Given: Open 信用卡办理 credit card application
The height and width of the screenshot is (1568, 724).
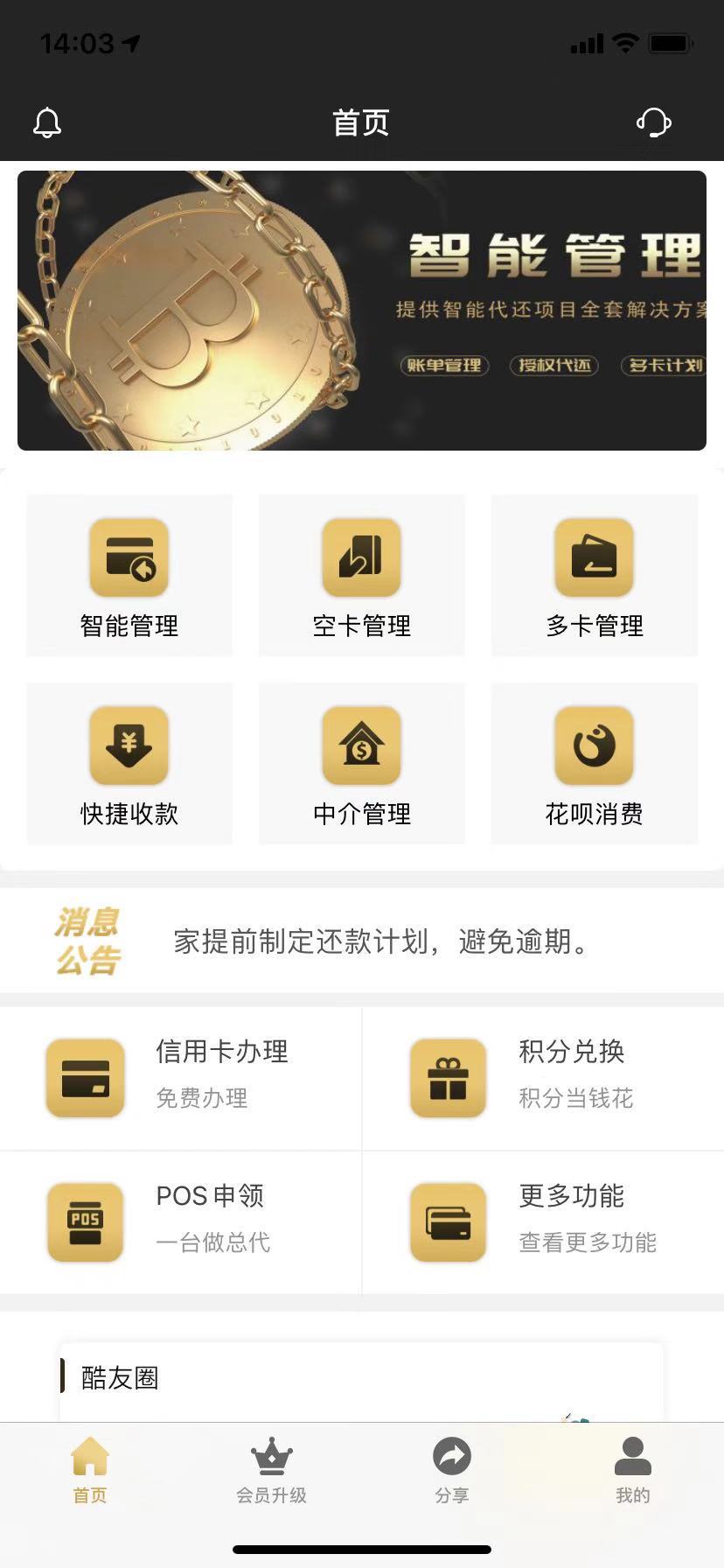Looking at the screenshot, I should point(181,1078).
